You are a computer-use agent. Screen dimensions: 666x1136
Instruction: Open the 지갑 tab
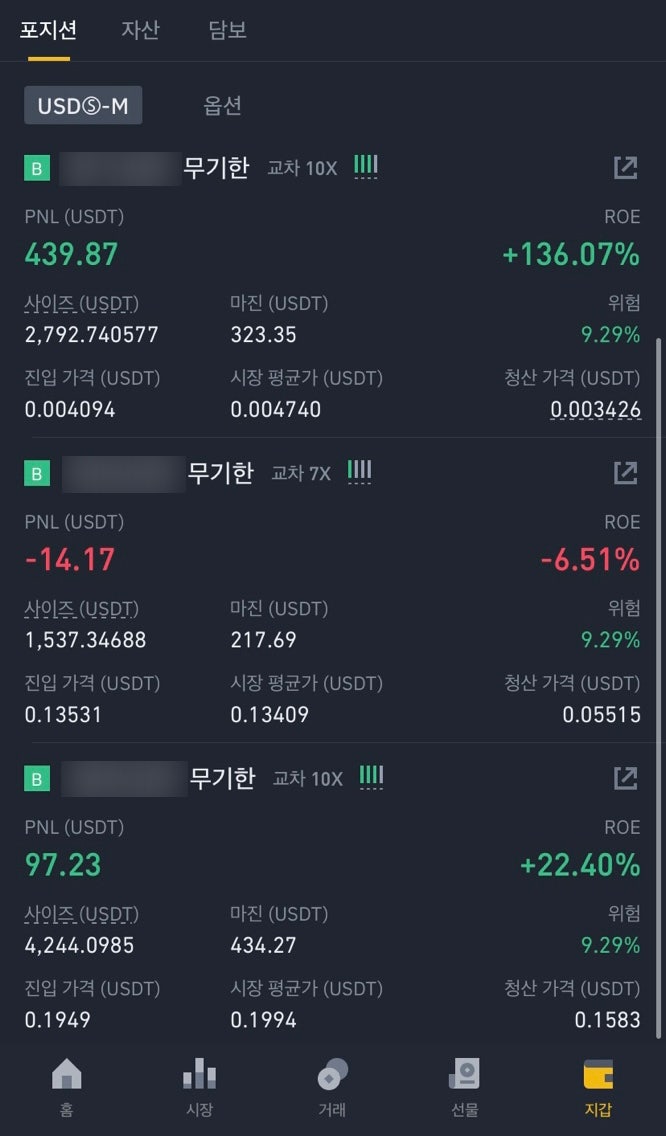click(599, 1087)
